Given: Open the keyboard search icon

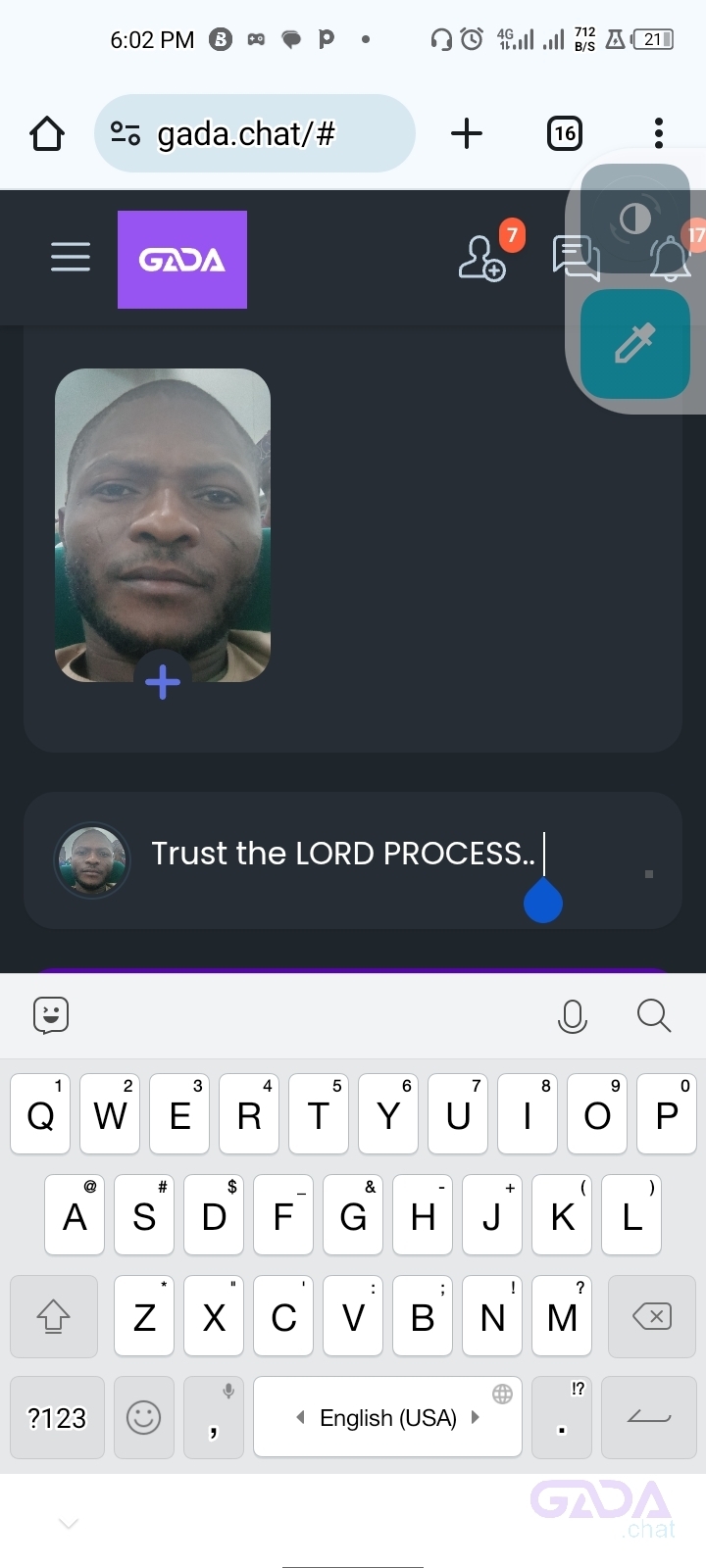Looking at the screenshot, I should (653, 1016).
